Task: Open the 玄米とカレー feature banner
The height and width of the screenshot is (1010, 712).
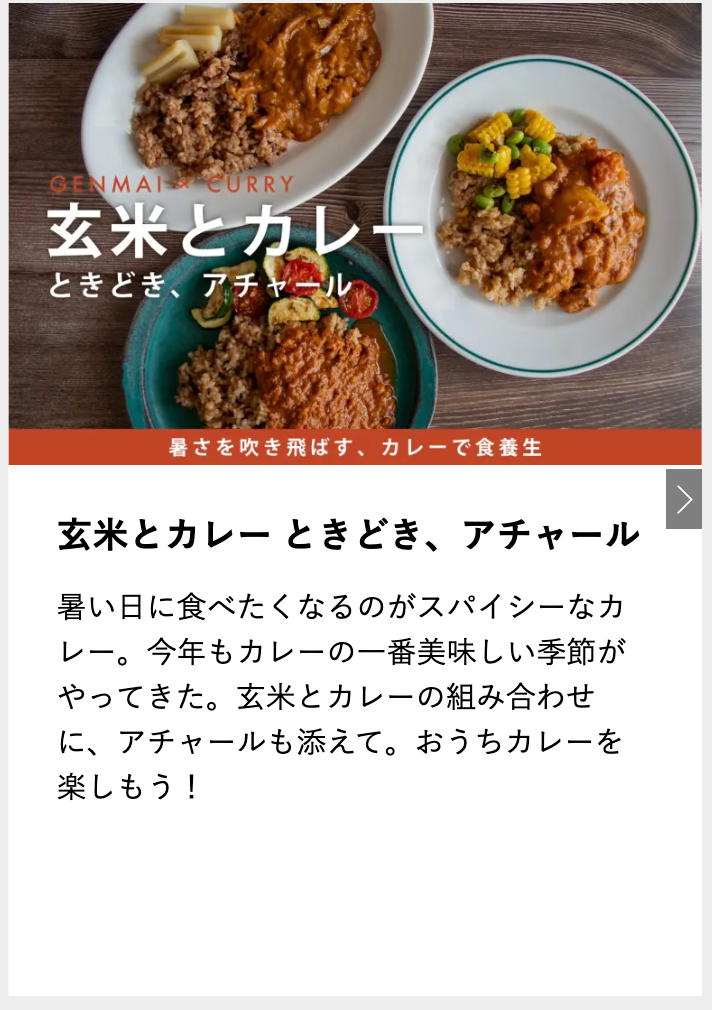Action: point(355,233)
